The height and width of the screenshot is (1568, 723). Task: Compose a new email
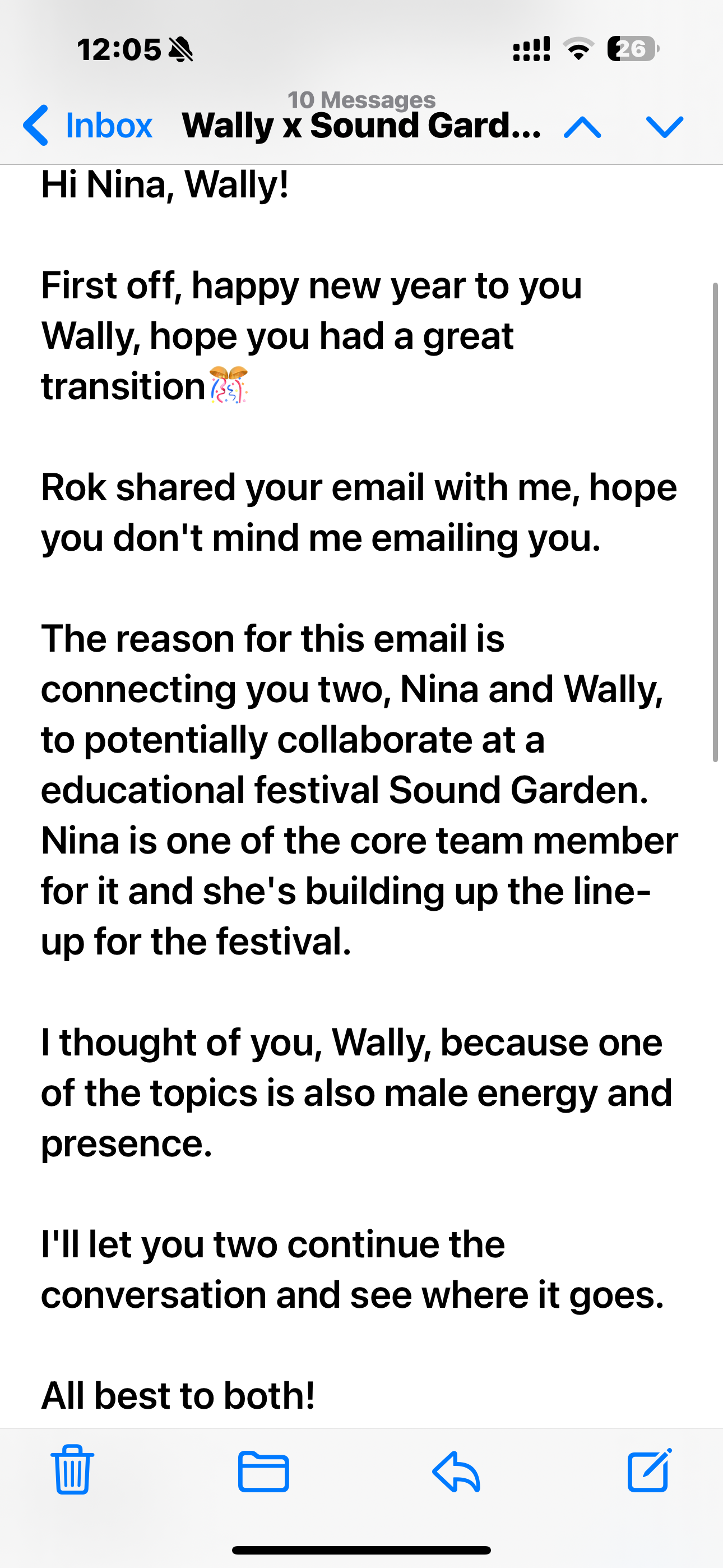650,1470
